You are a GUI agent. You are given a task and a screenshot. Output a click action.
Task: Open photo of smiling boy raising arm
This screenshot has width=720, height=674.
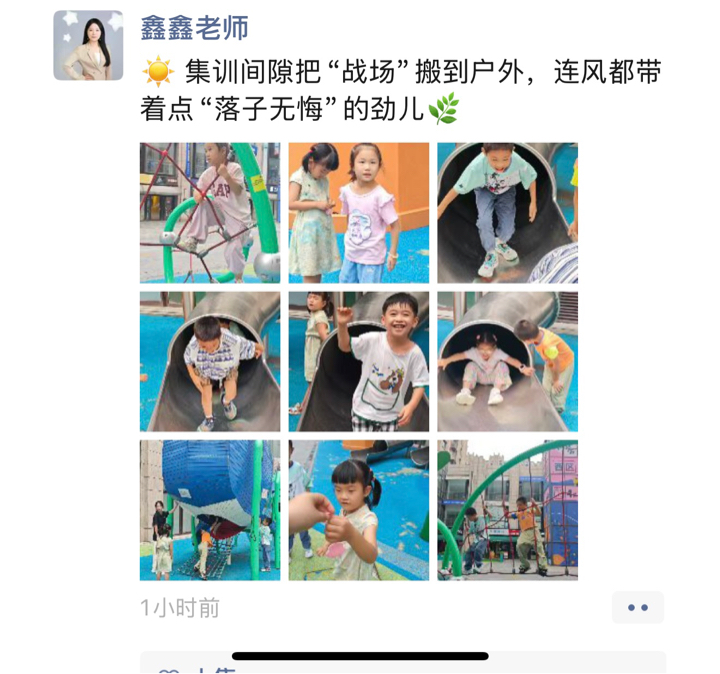coord(358,361)
